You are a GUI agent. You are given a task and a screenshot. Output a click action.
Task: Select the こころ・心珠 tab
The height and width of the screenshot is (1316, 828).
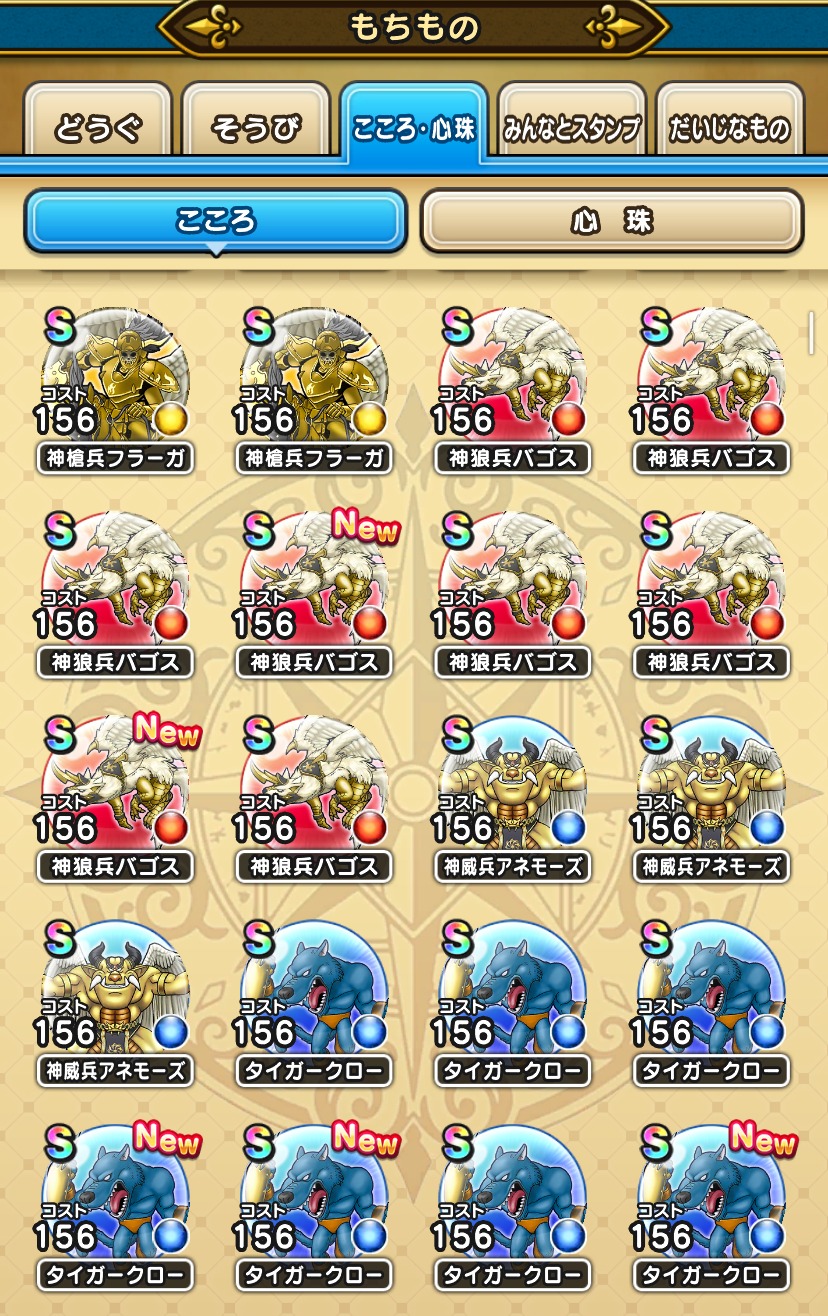[x=413, y=127]
